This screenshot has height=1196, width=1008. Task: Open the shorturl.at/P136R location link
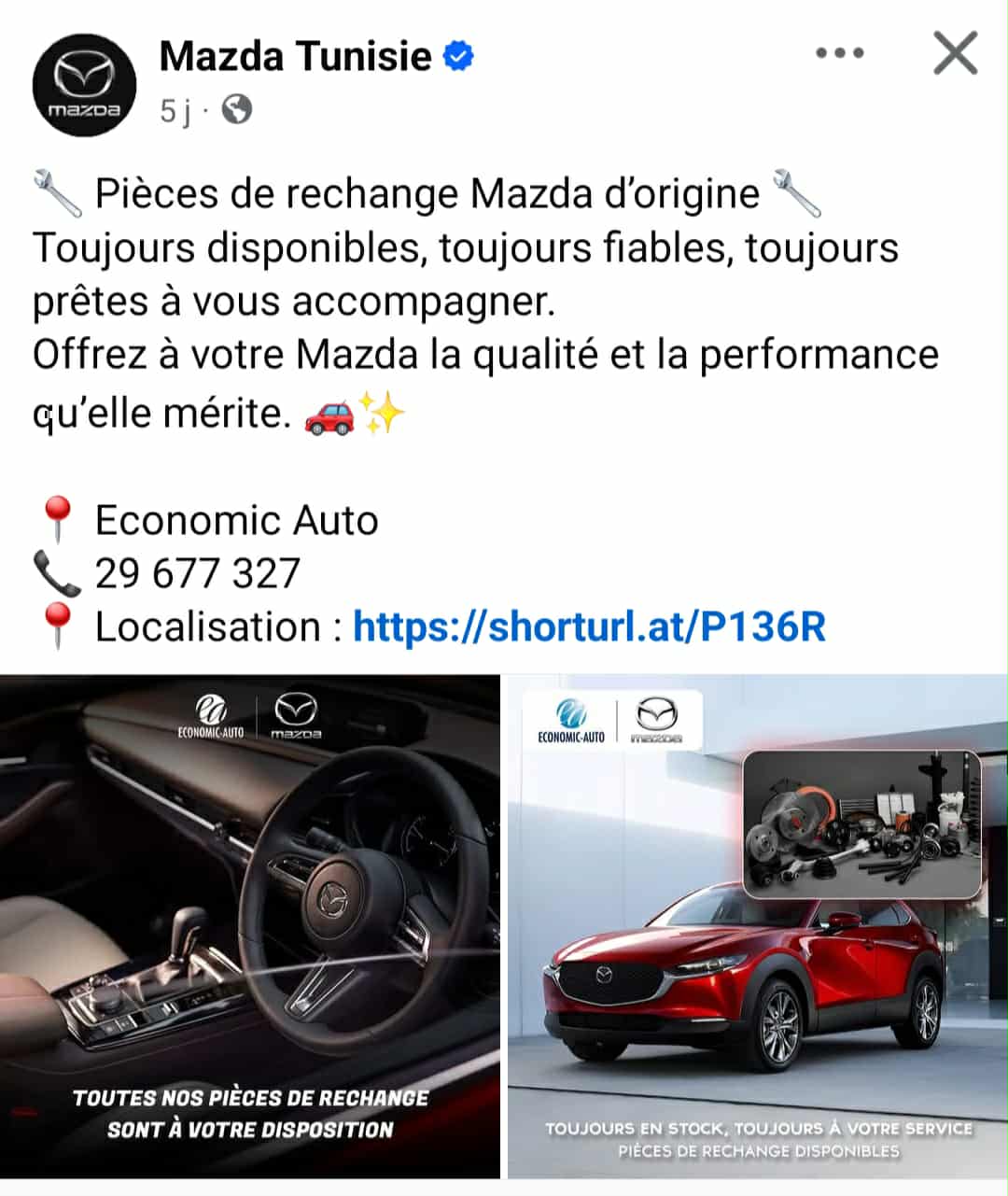(589, 626)
